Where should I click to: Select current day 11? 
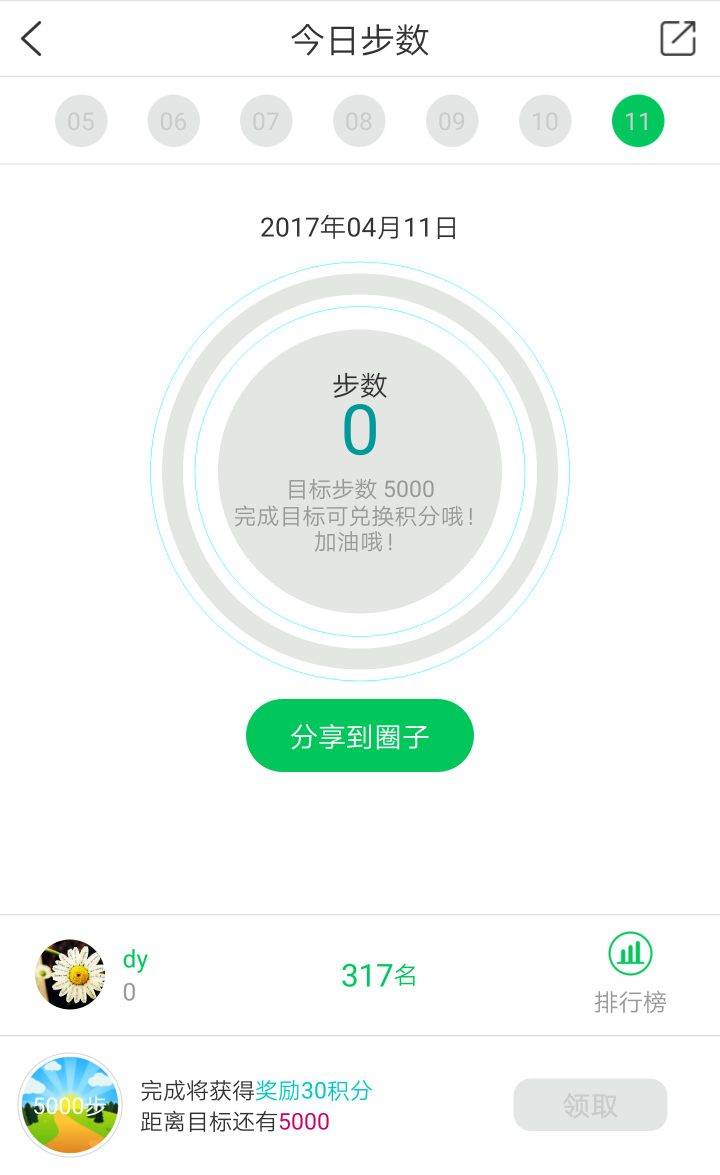point(638,121)
